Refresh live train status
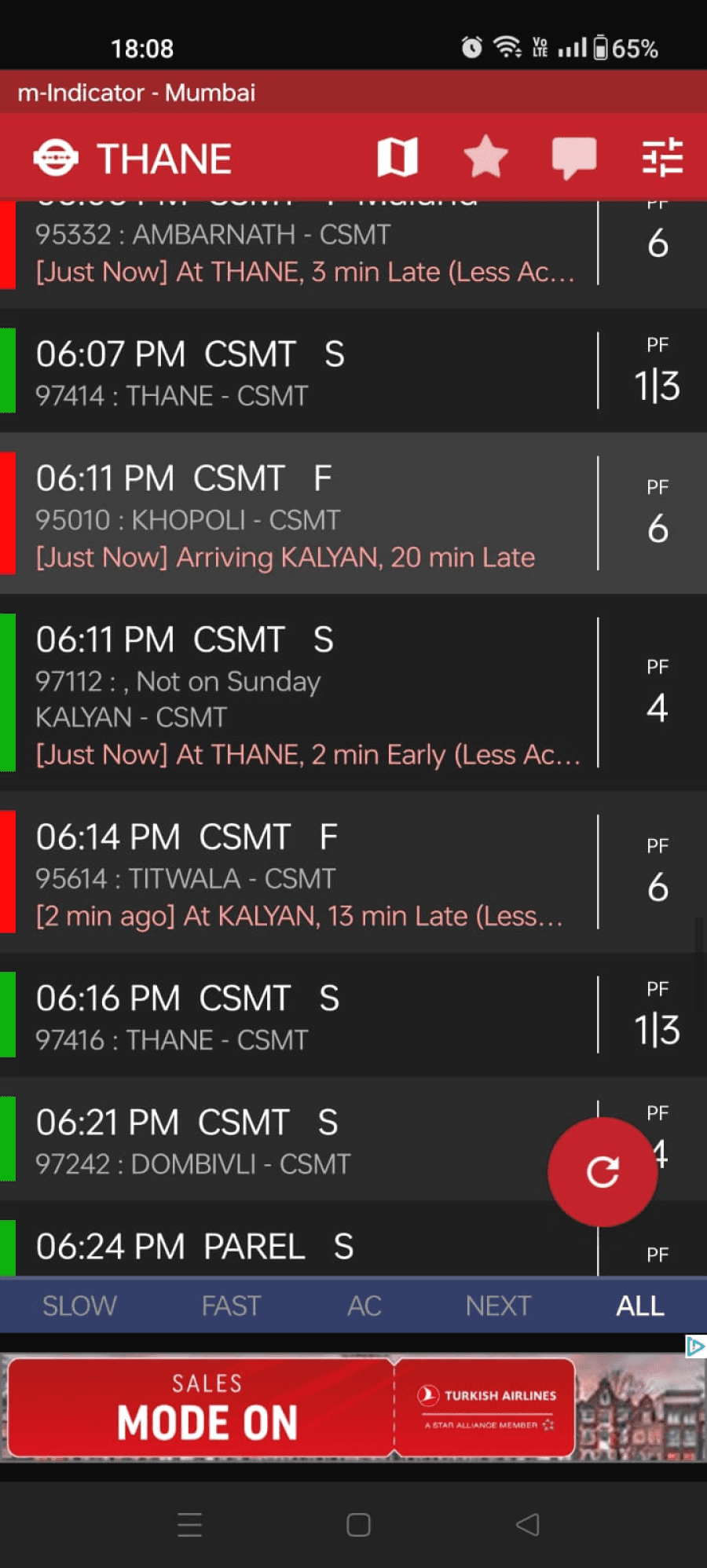Image resolution: width=707 pixels, height=1568 pixels. (x=603, y=1171)
